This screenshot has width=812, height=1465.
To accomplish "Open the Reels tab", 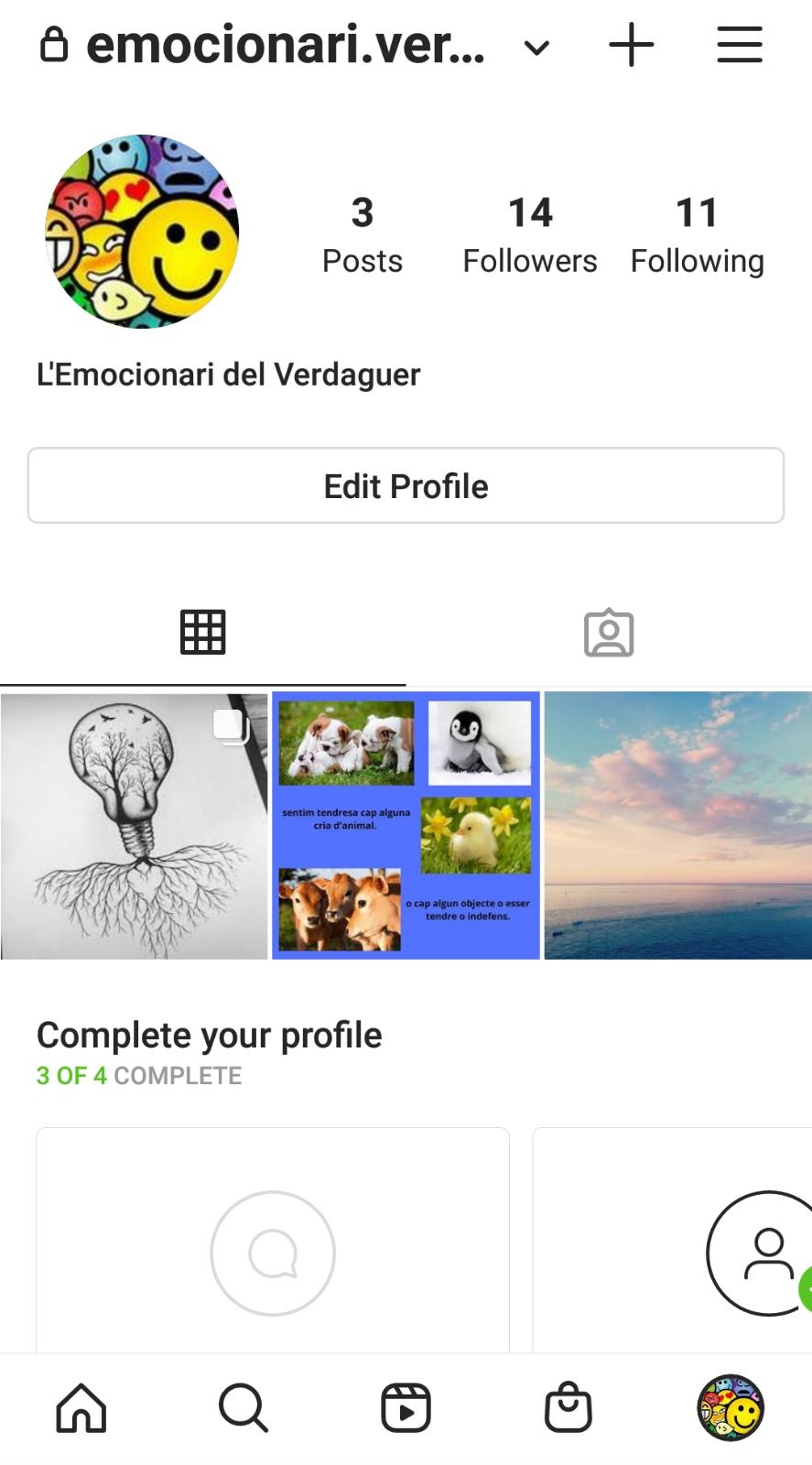I will 406,1407.
